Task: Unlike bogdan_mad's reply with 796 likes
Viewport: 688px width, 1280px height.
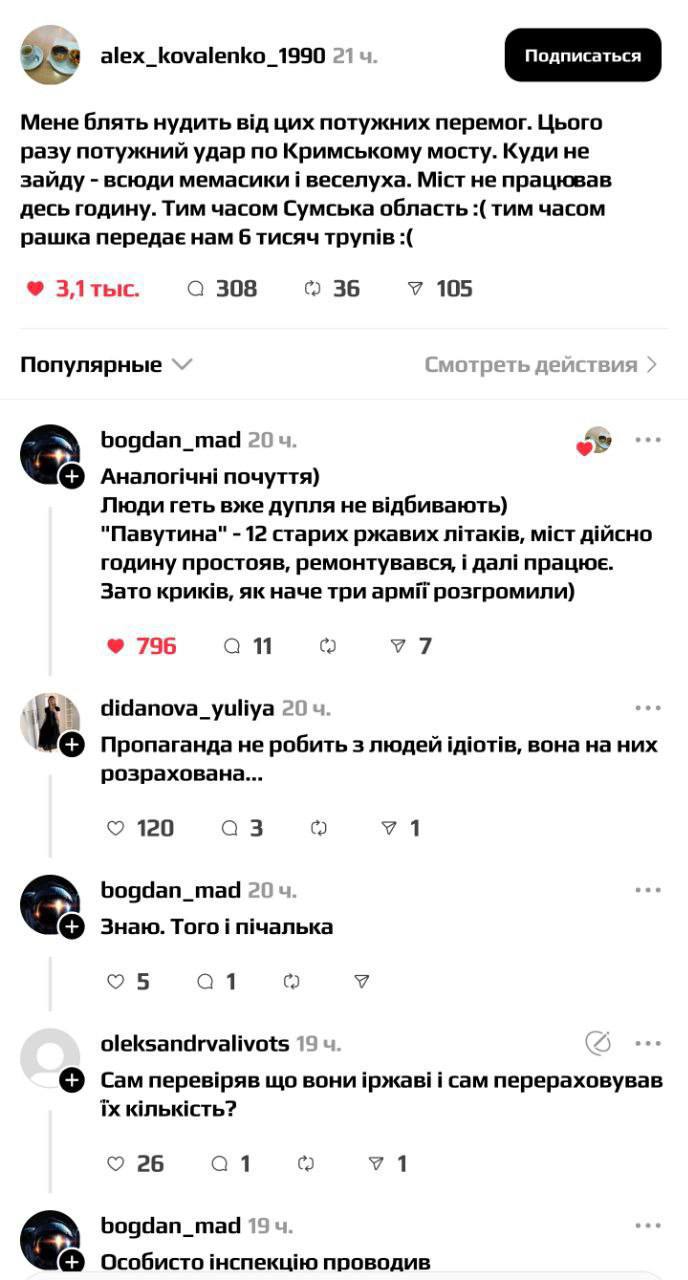Action: click(x=116, y=646)
